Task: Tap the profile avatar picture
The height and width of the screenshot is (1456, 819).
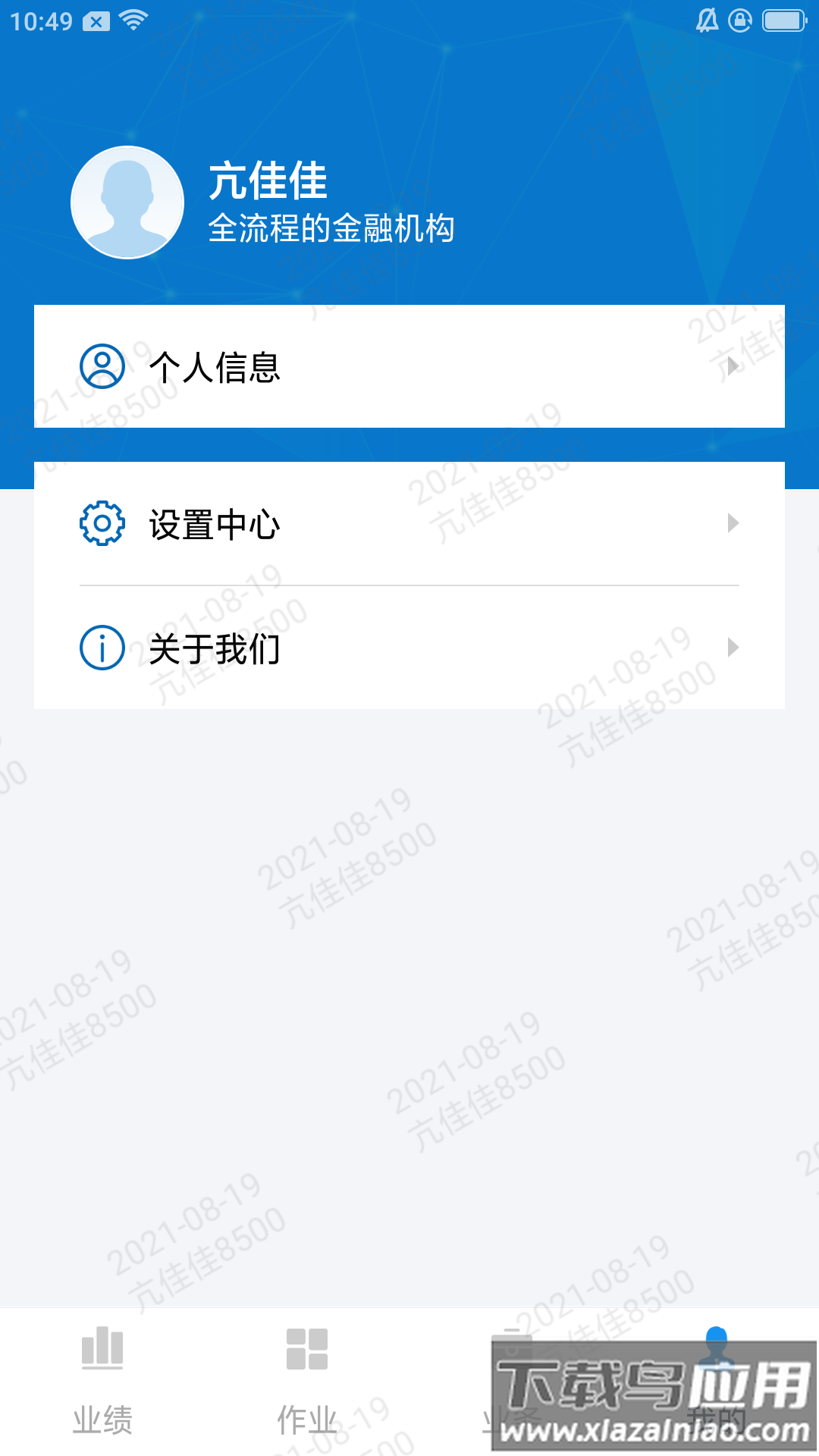Action: click(x=127, y=202)
